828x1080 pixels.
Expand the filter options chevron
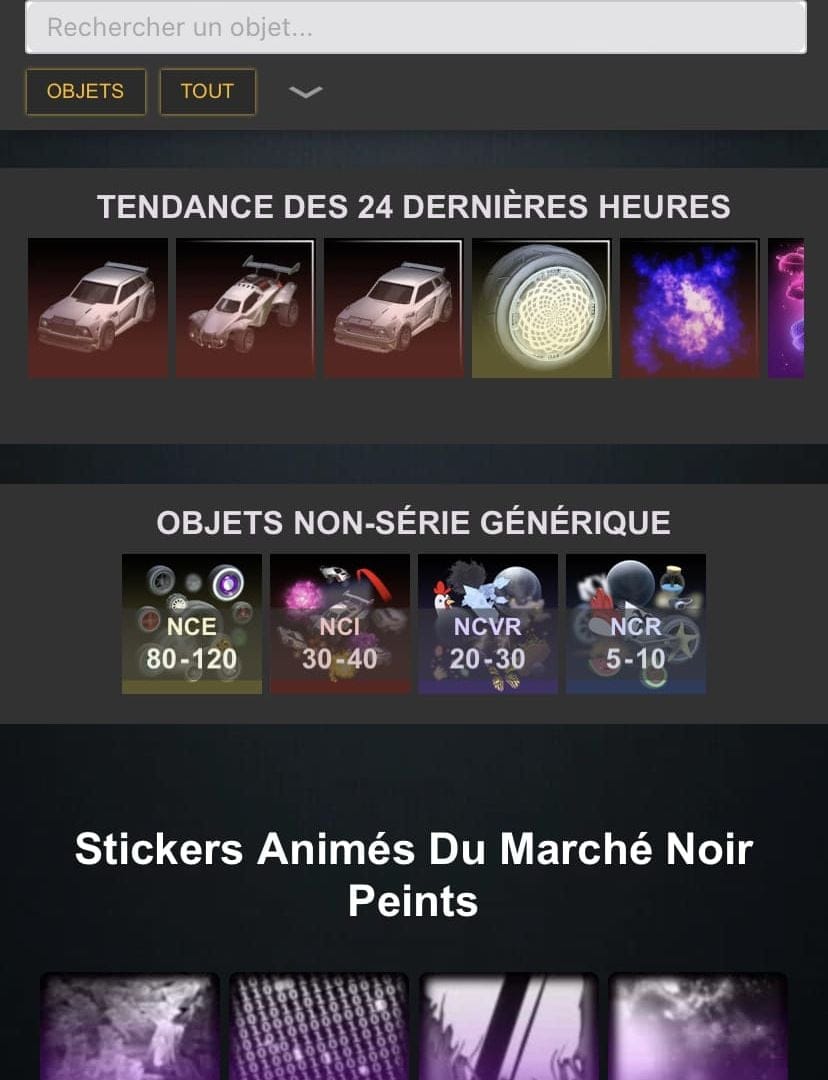305,92
